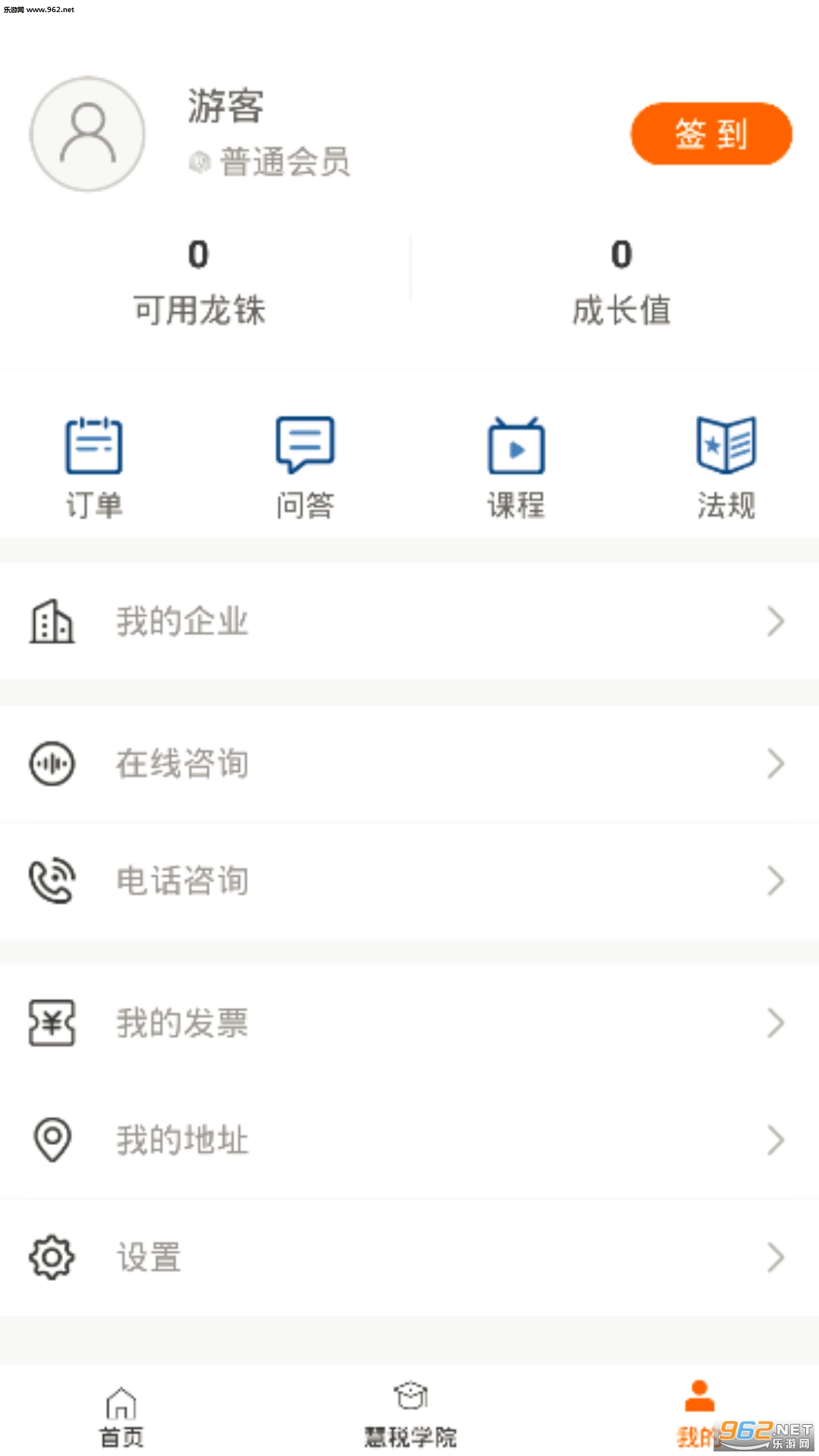Open 设置 settings row
The image size is (819, 1456).
409,1257
